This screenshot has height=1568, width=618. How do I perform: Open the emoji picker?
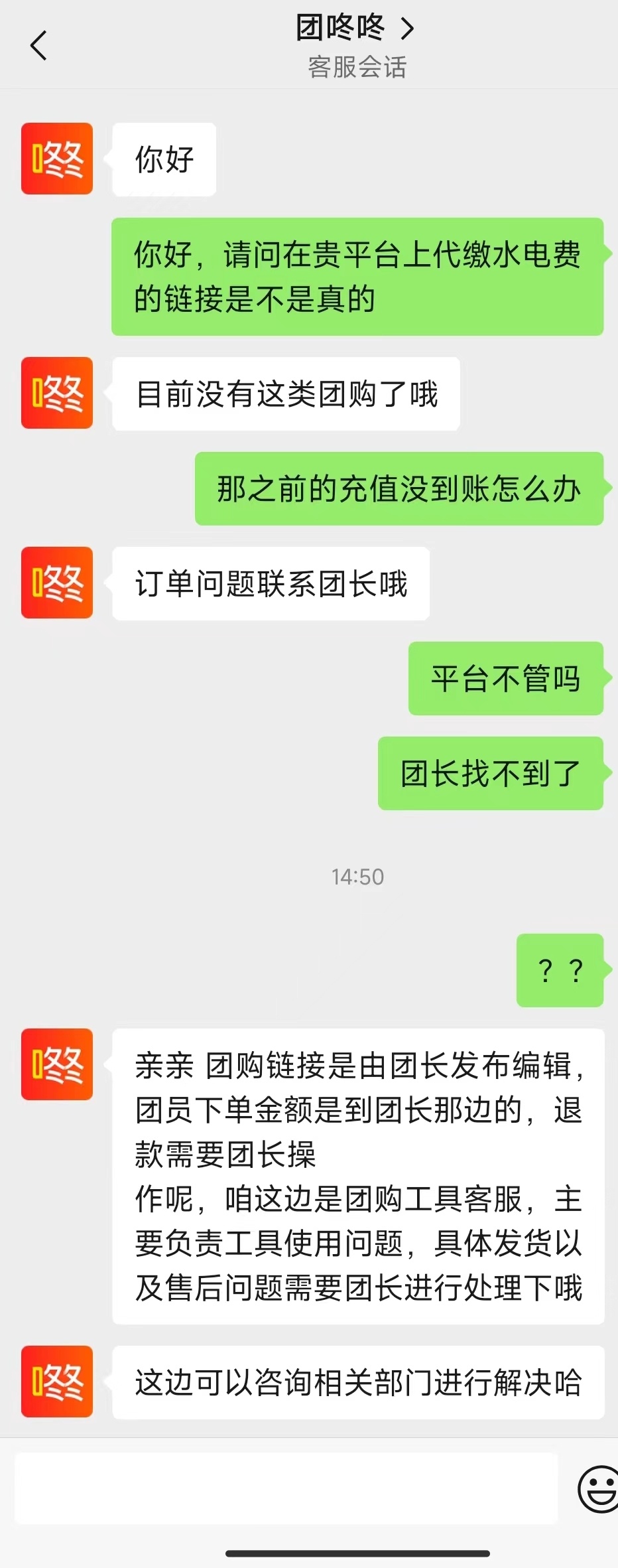coord(599,1489)
